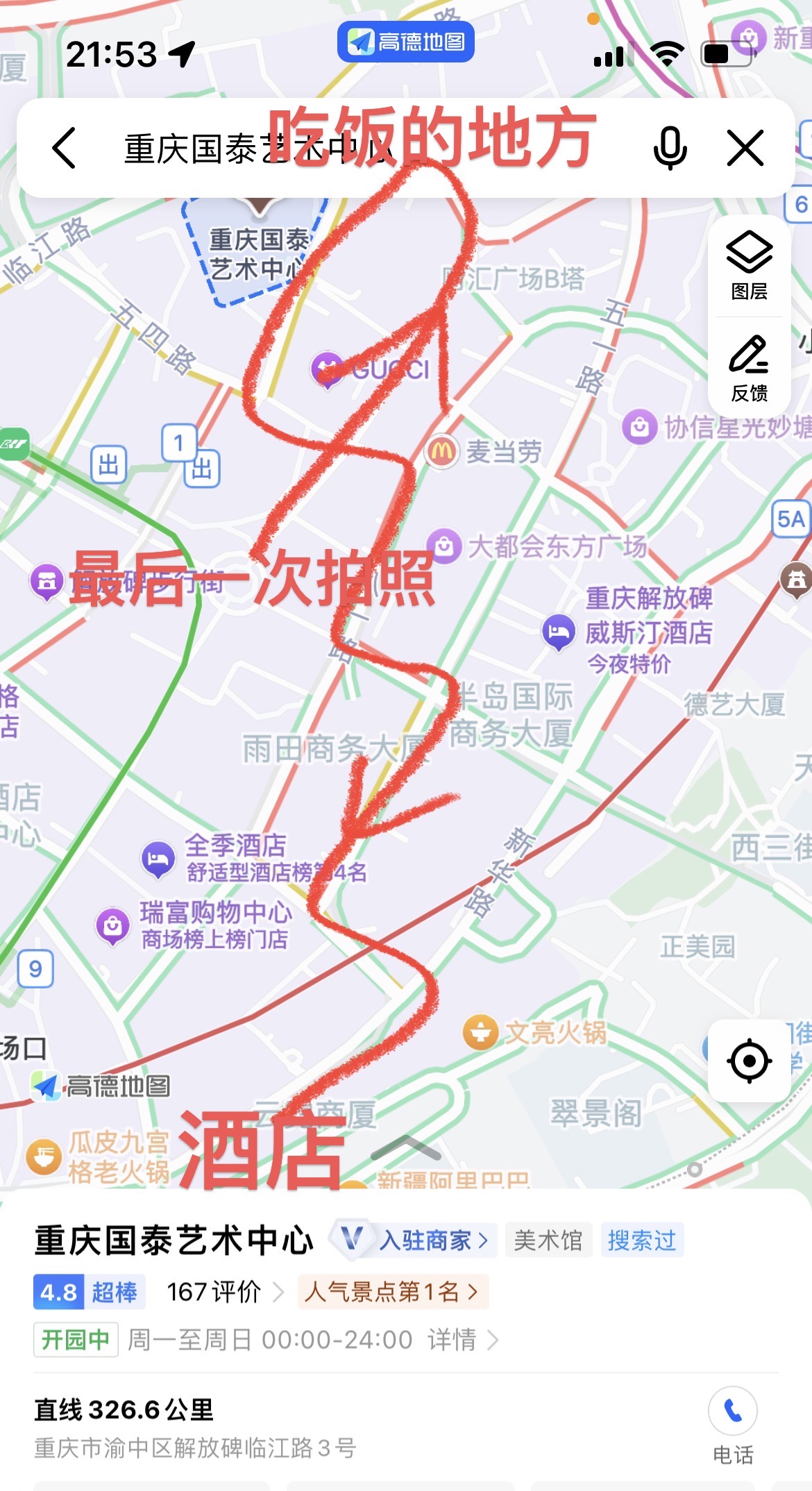Open the 人气景点第1名 ranking
This screenshot has width=812, height=1491.
(392, 1292)
